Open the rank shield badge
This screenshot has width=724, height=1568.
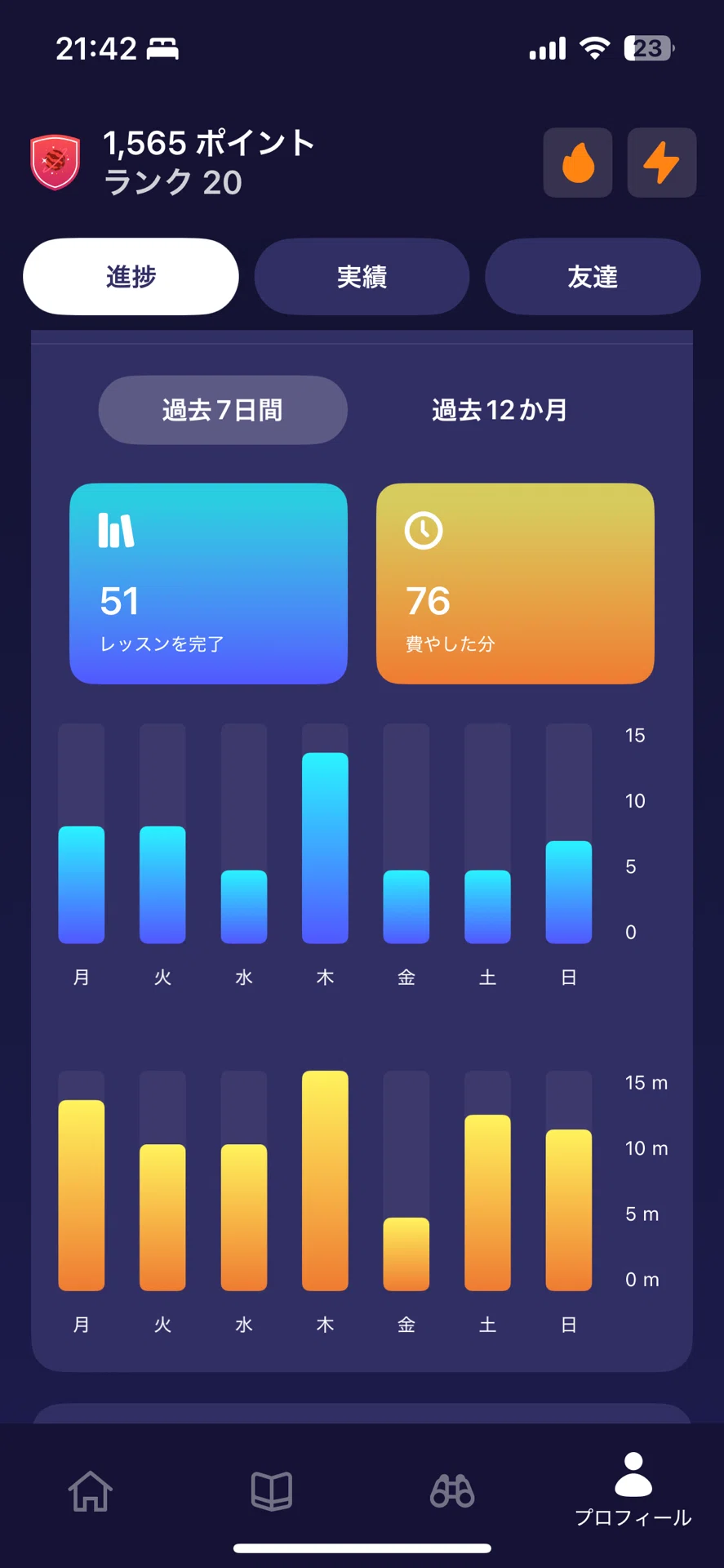pos(55,163)
